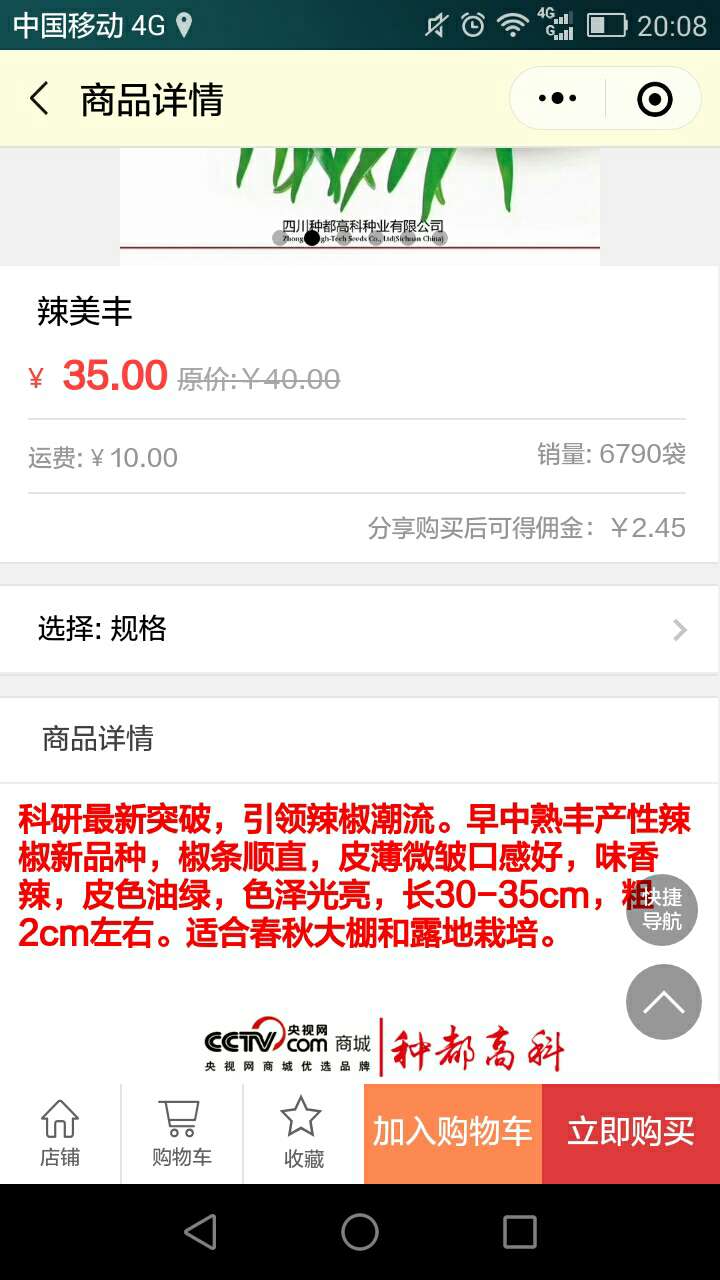Open the 购物车 shopping cart
720x1280 pixels.
[181, 1133]
